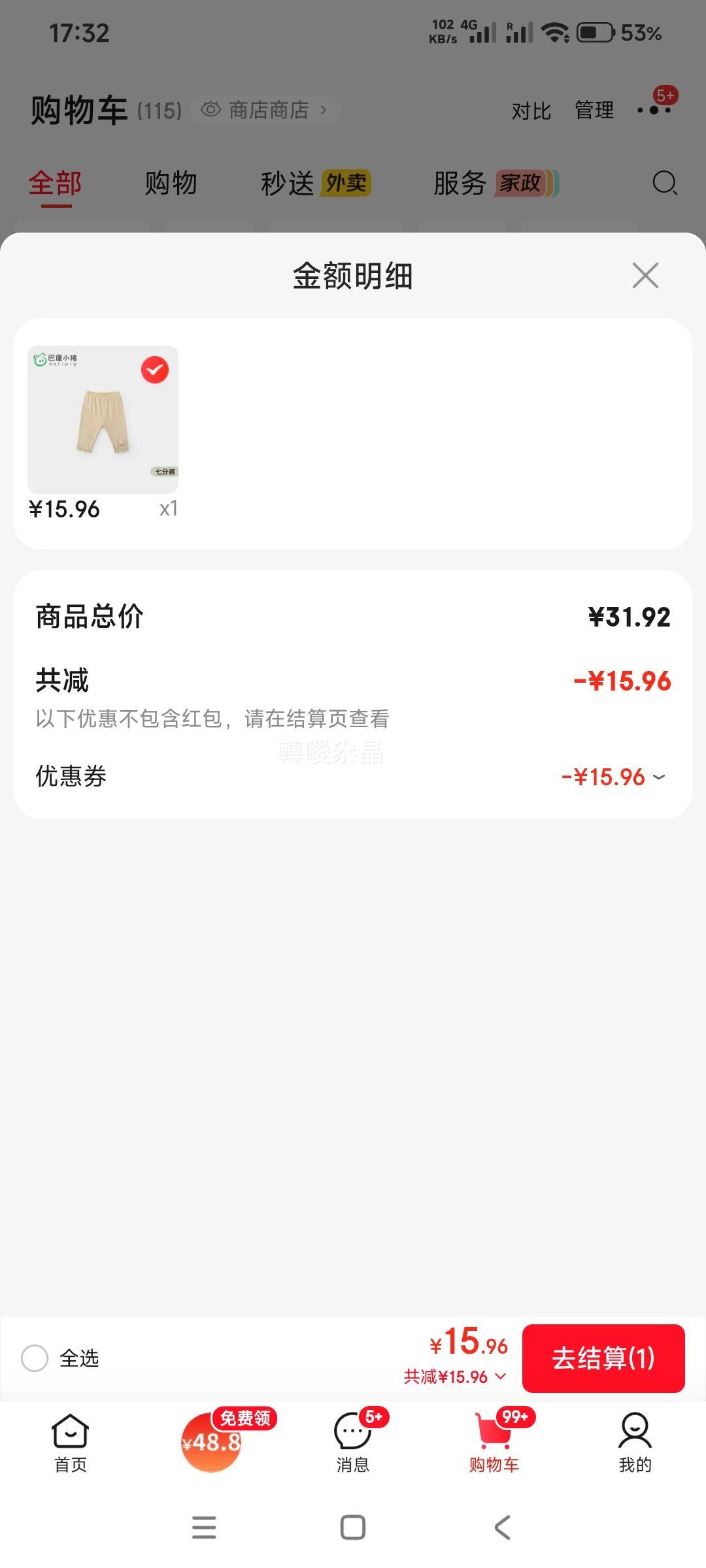Go back with the system back button

tap(502, 1527)
